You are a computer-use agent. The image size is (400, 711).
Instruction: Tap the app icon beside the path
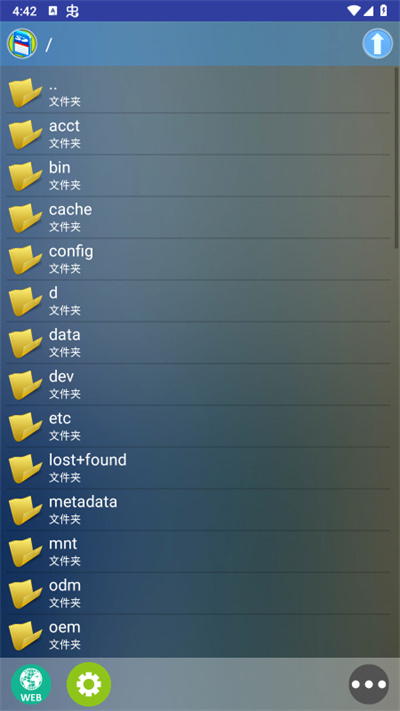tap(22, 44)
